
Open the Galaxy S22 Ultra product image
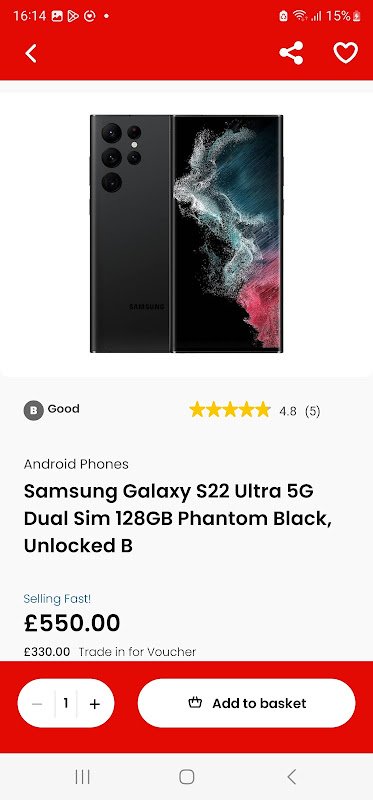click(186, 234)
